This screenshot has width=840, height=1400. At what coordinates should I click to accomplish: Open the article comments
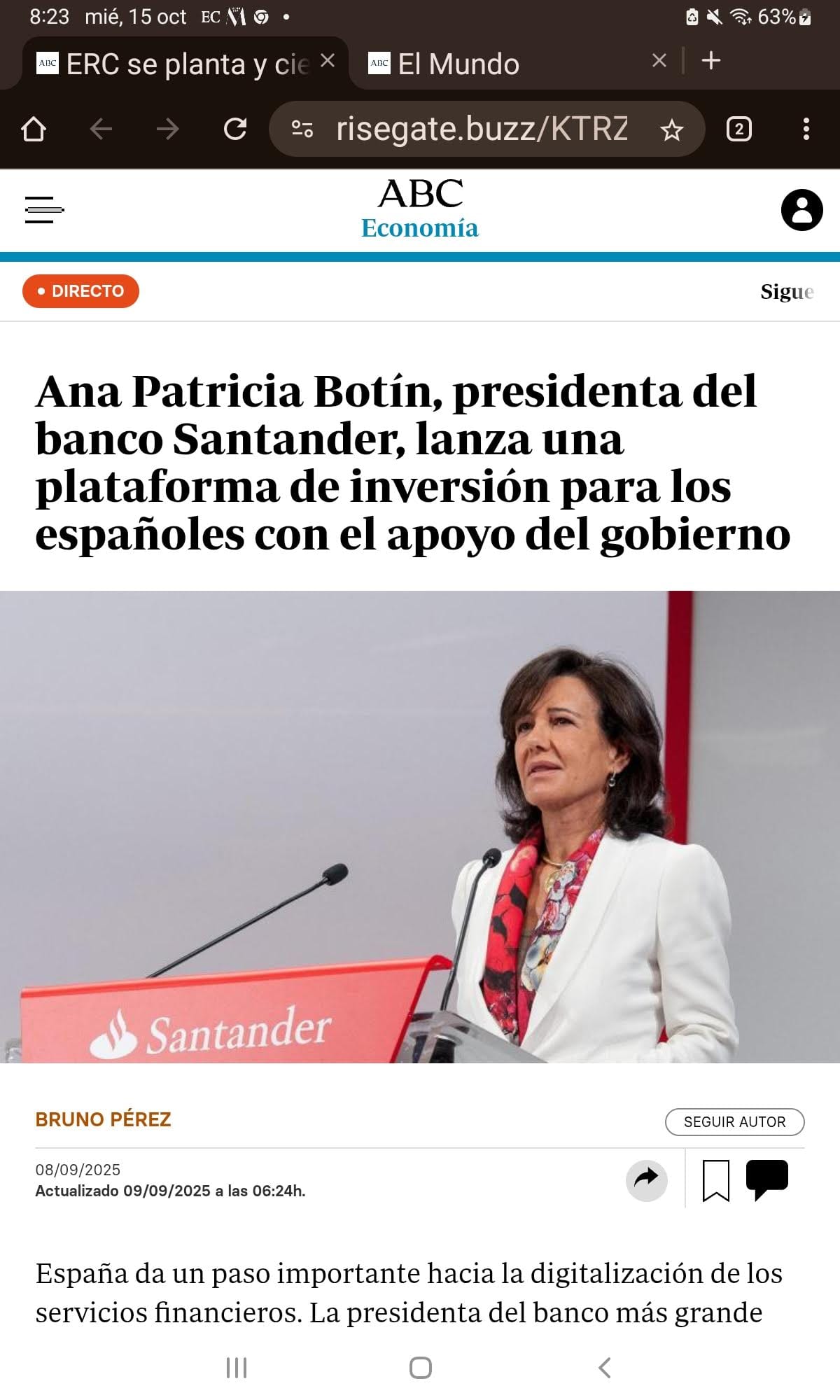coord(767,1179)
